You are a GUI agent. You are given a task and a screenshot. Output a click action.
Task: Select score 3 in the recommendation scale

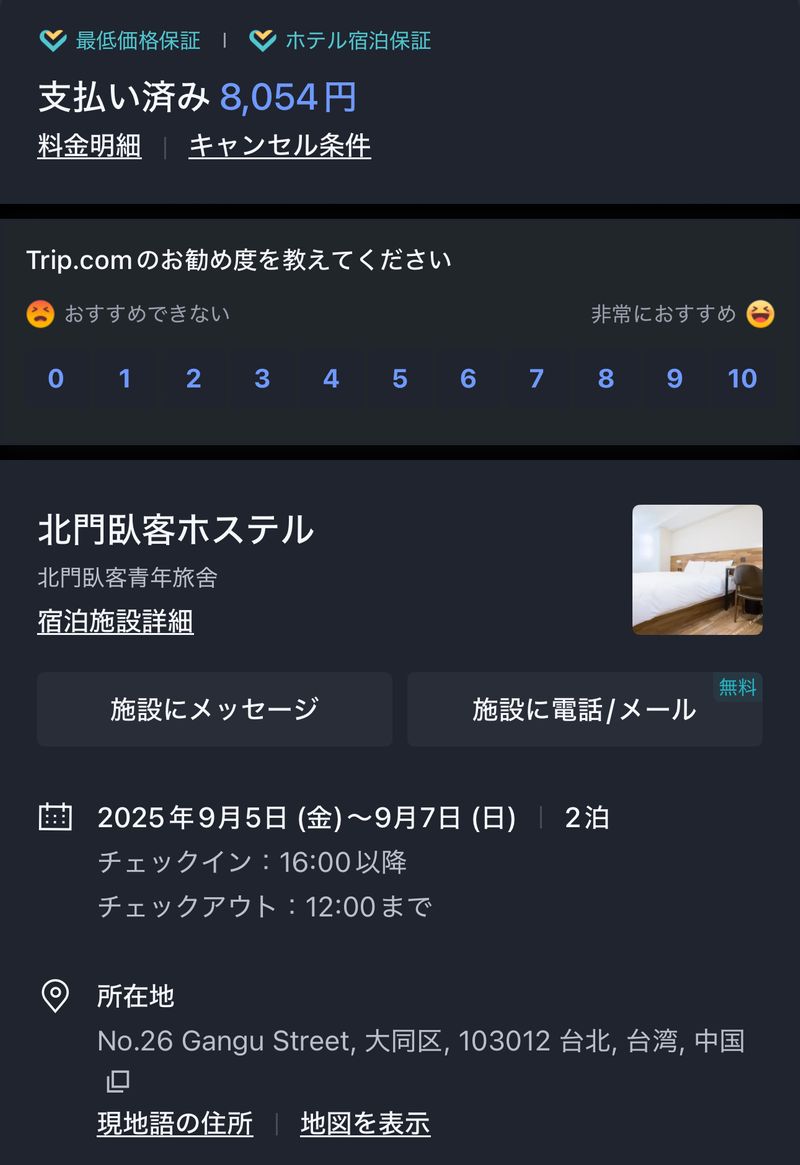pos(262,378)
